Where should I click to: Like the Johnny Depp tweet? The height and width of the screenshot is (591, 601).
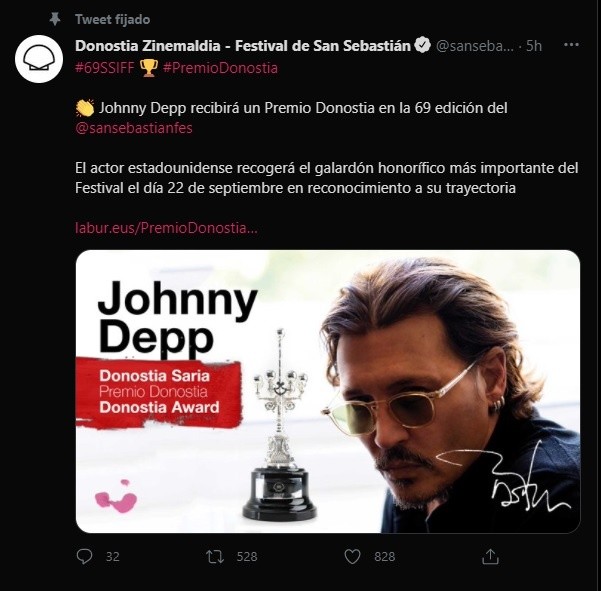(x=352, y=556)
